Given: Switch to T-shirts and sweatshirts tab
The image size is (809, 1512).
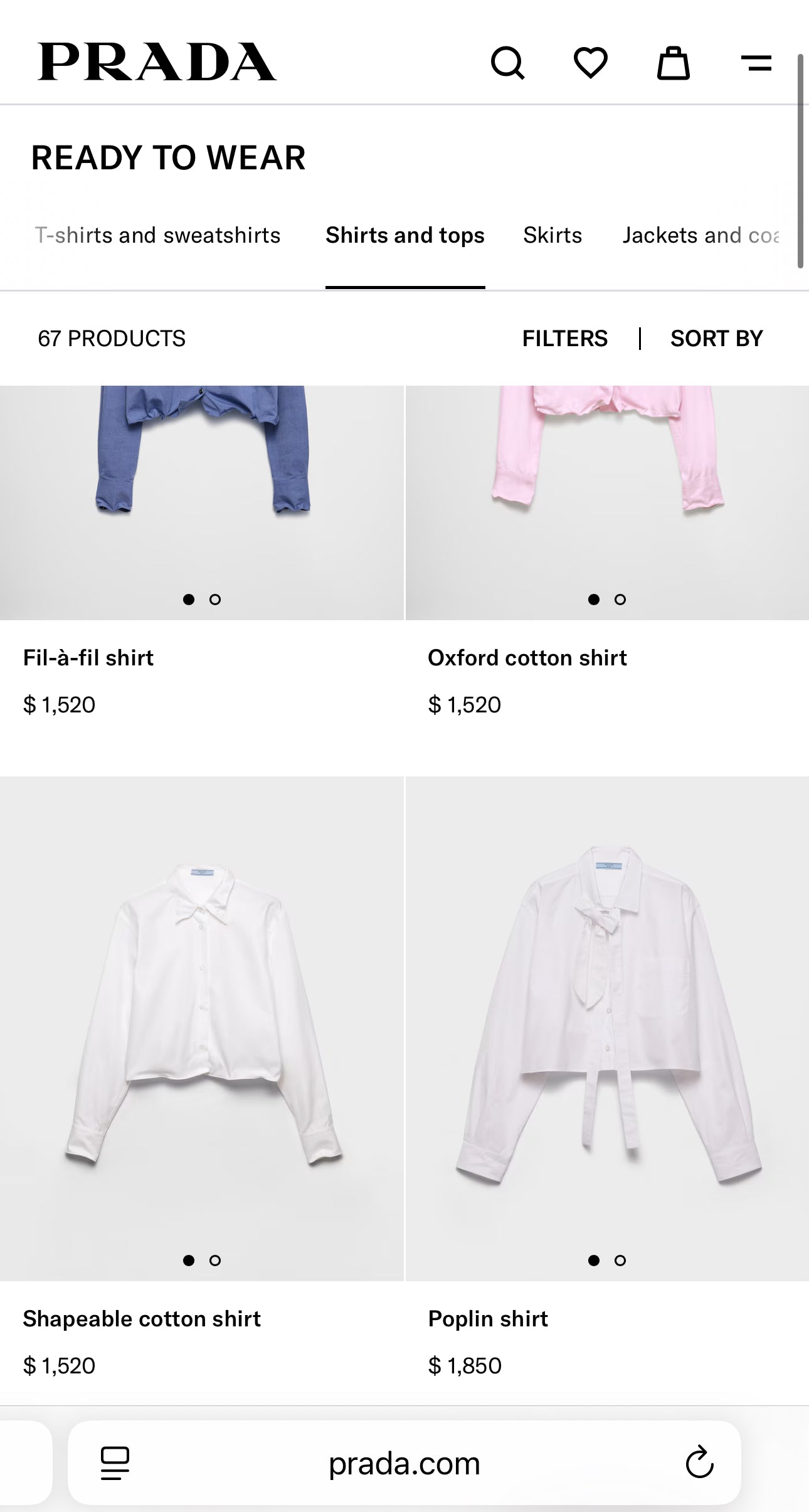Looking at the screenshot, I should [x=157, y=236].
